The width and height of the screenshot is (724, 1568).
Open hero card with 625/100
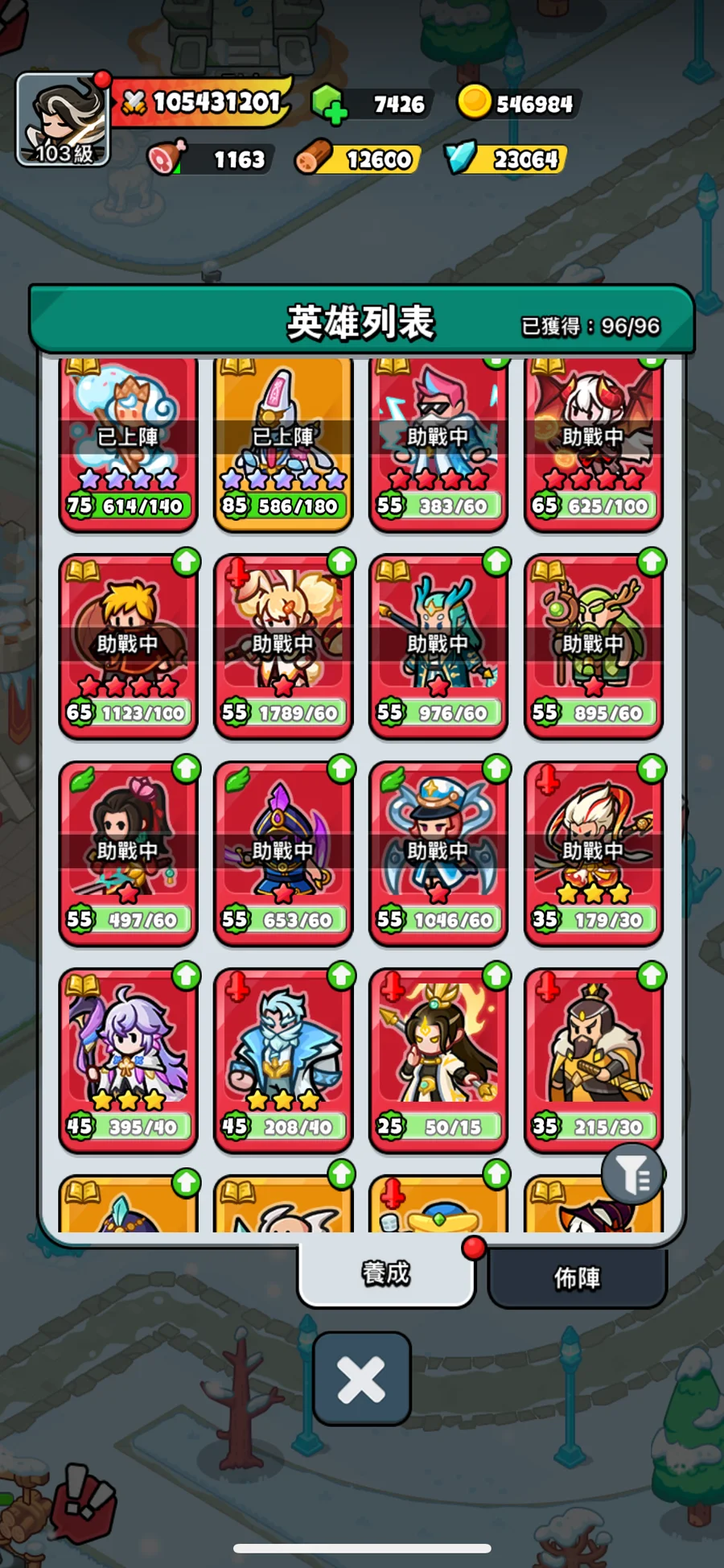tap(594, 443)
